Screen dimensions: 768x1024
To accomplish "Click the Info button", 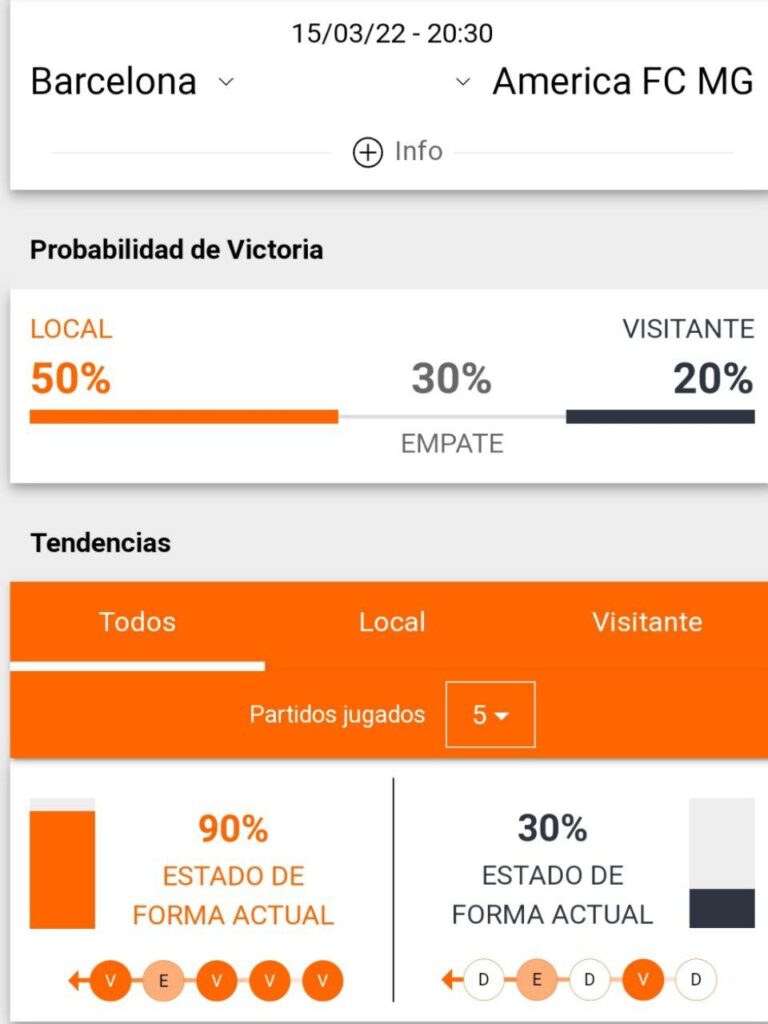I will point(400,152).
